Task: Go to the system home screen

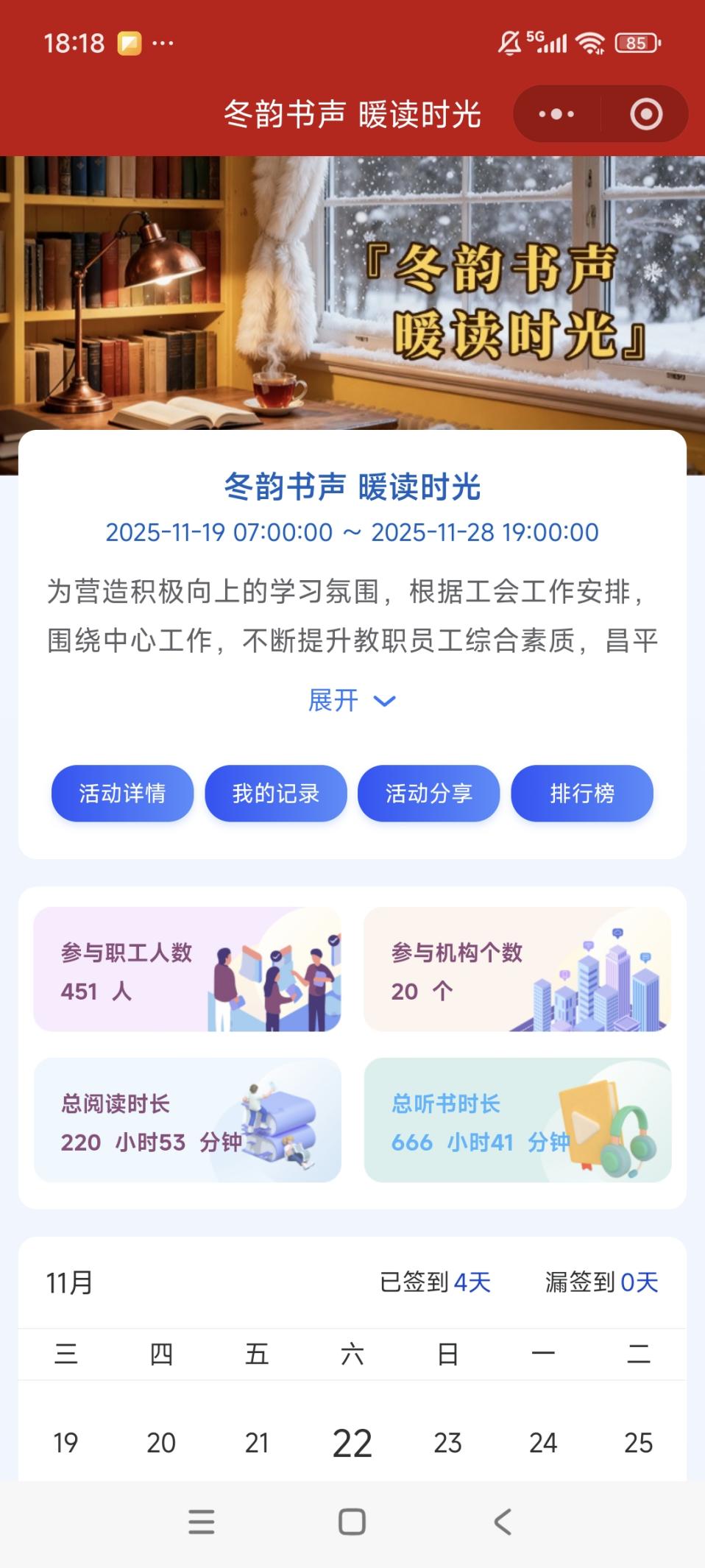Action: [352, 1522]
